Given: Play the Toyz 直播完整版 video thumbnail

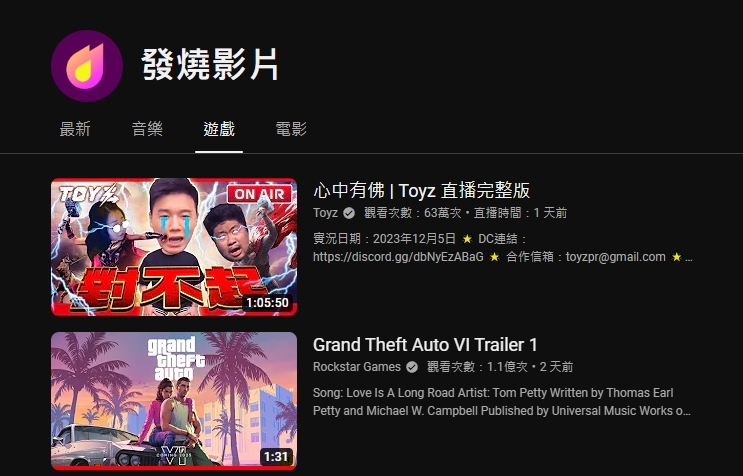Looking at the screenshot, I should 174,246.
